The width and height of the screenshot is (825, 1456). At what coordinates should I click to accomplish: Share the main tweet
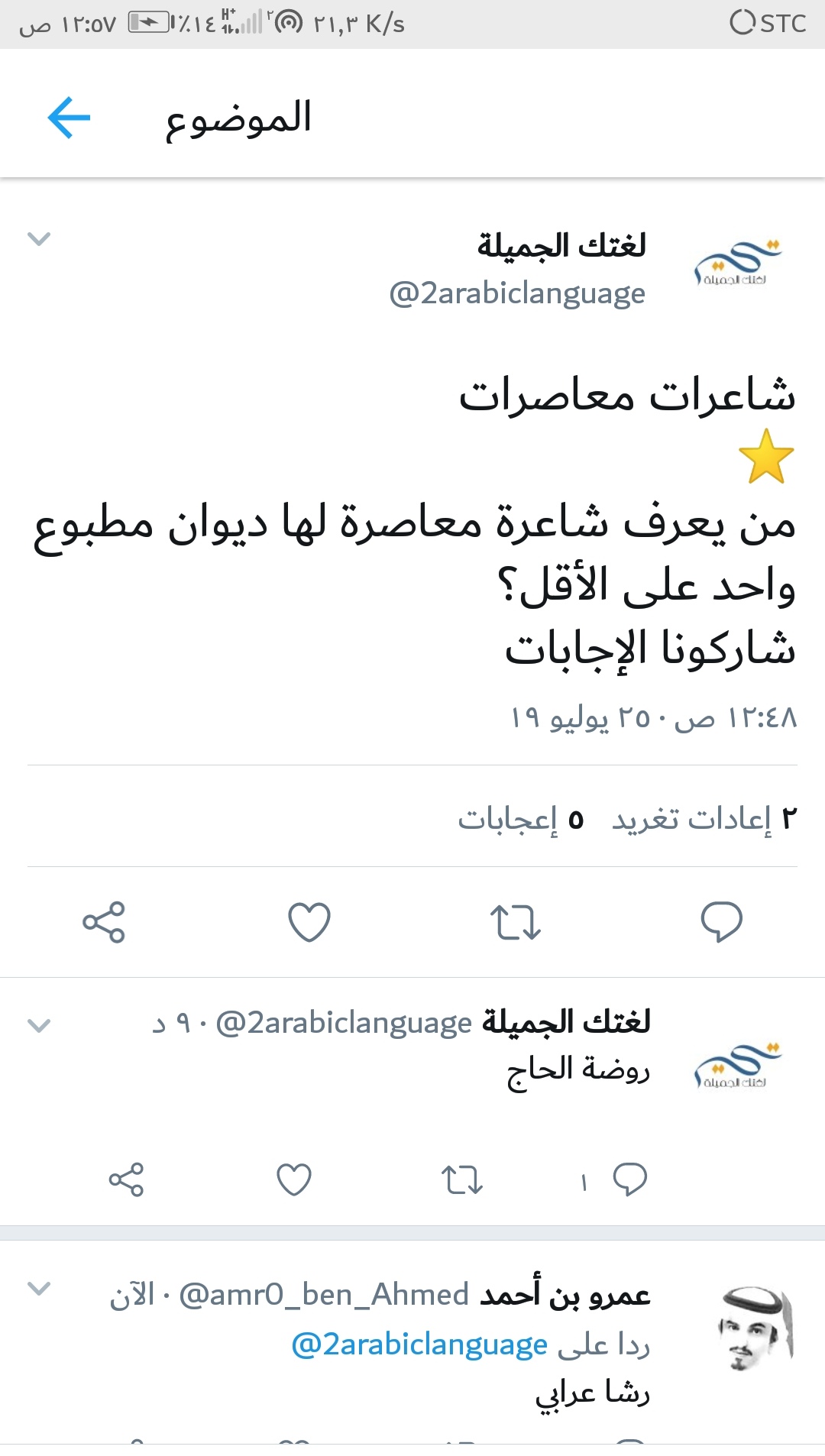pos(104,921)
